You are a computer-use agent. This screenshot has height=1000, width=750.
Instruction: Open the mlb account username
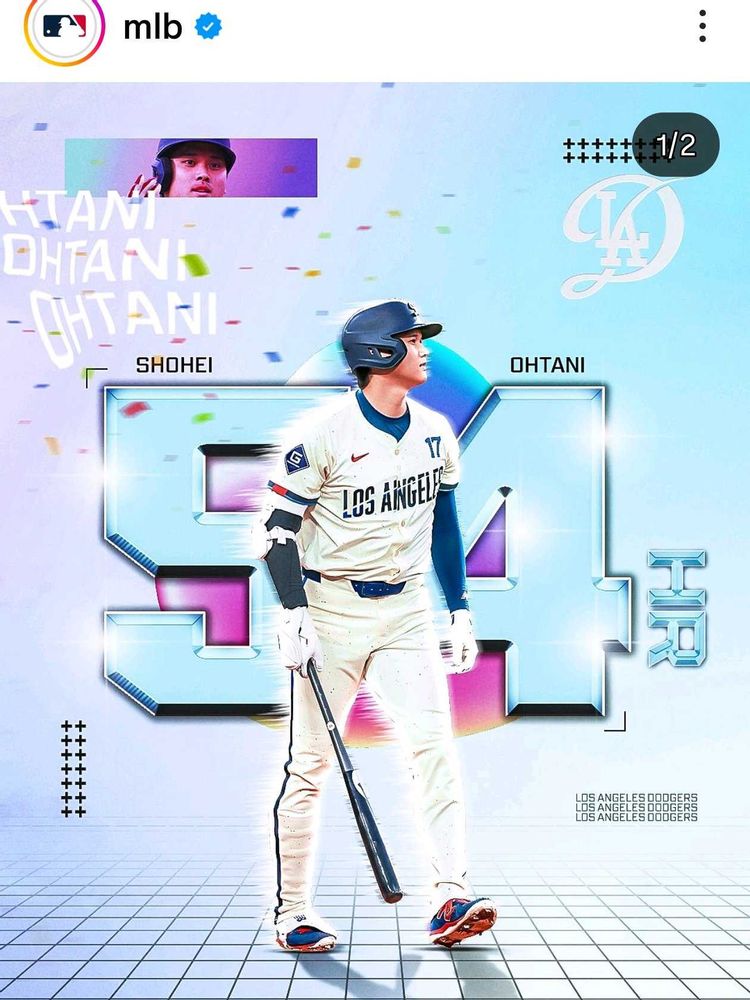[152, 27]
